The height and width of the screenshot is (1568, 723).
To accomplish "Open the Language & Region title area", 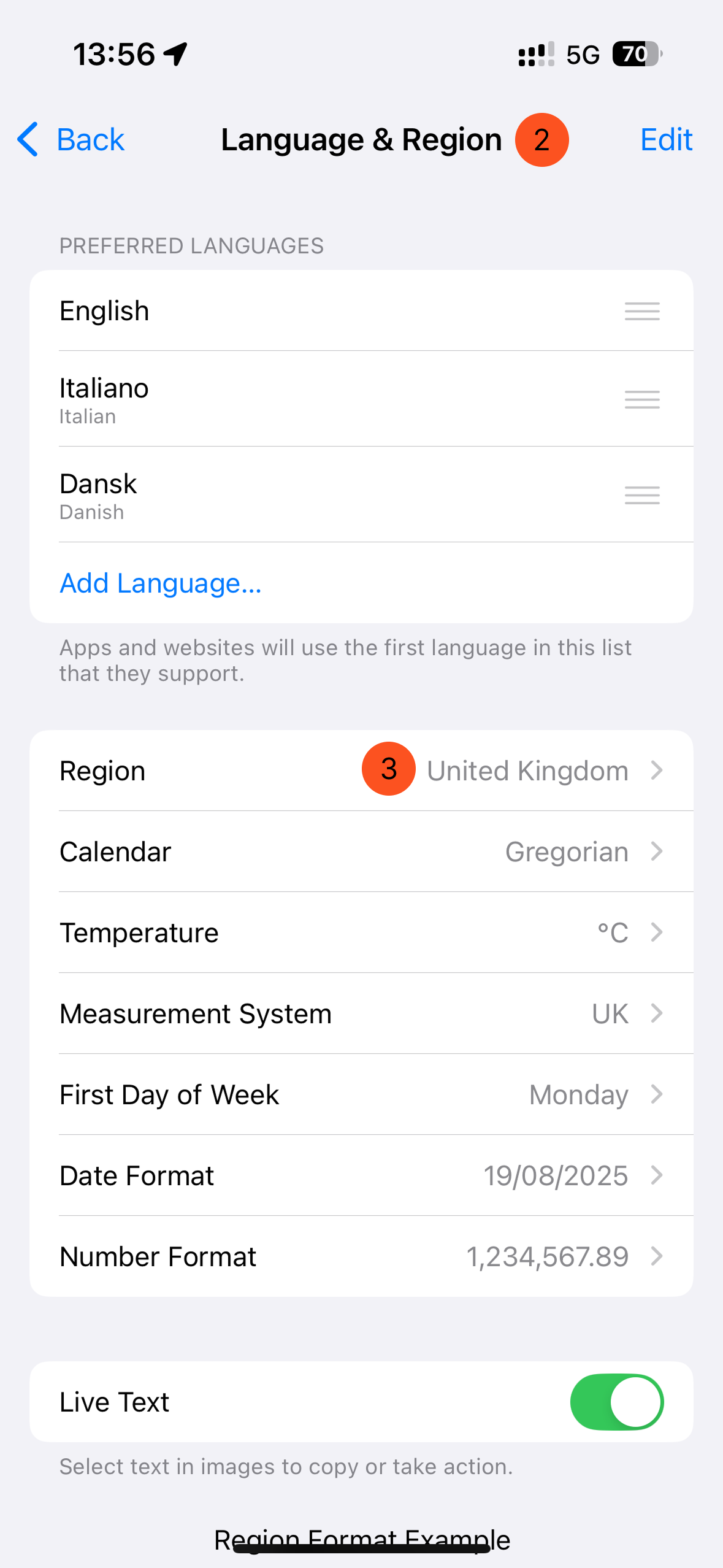I will (x=361, y=139).
